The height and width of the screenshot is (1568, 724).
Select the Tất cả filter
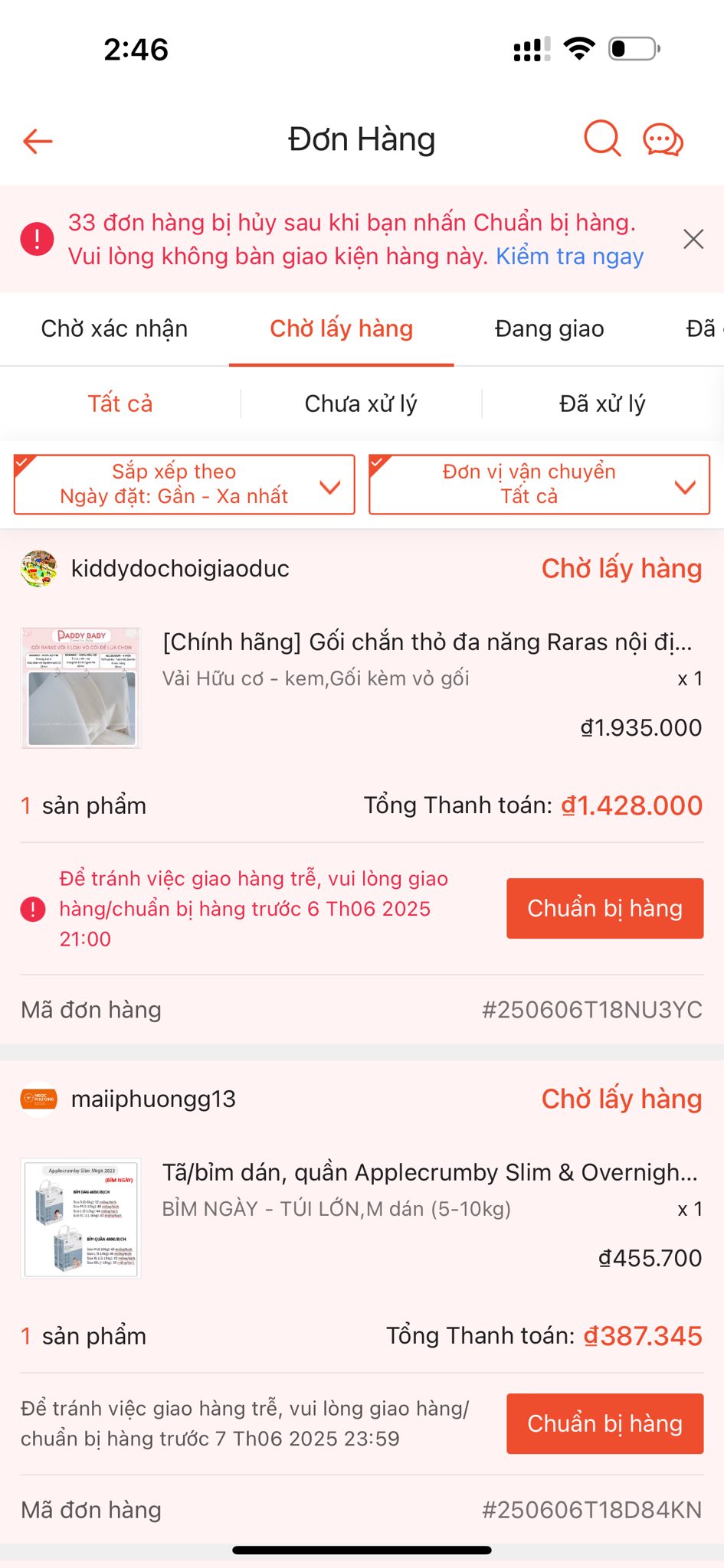click(120, 403)
